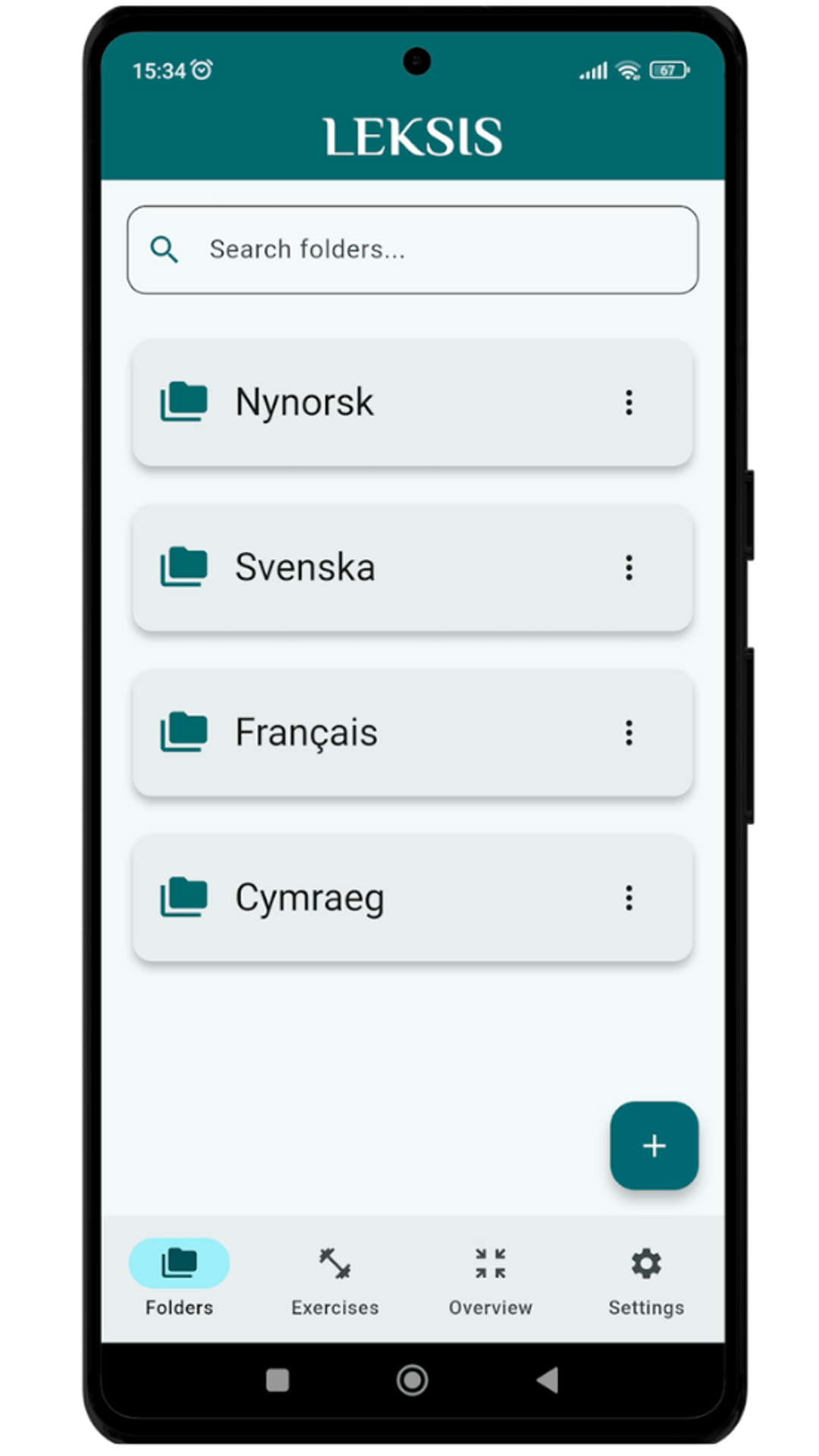Switch to the Exercises tab
819x1456 pixels.
pos(334,1279)
